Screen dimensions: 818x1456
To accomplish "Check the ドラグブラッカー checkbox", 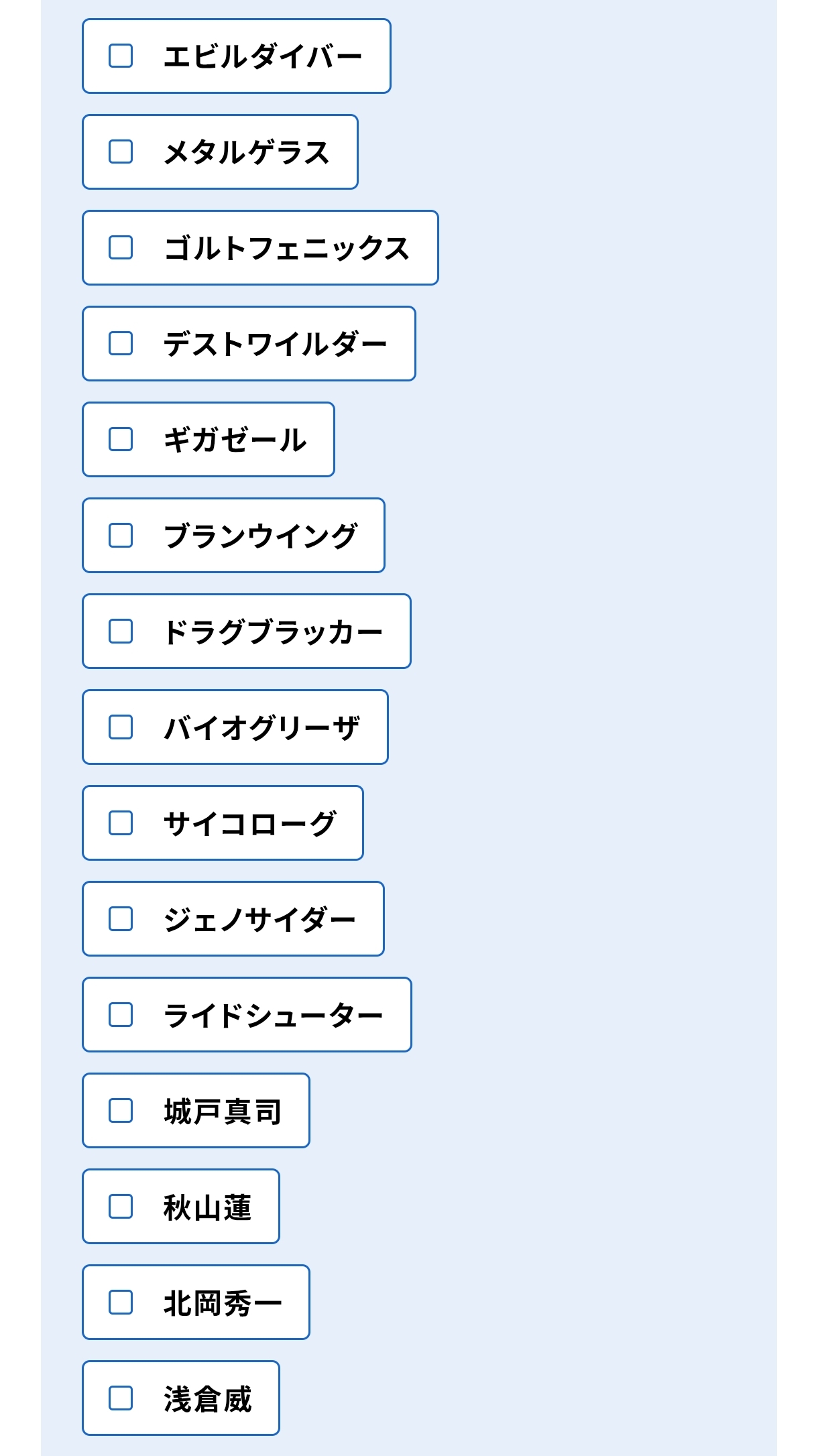I will click(x=121, y=631).
